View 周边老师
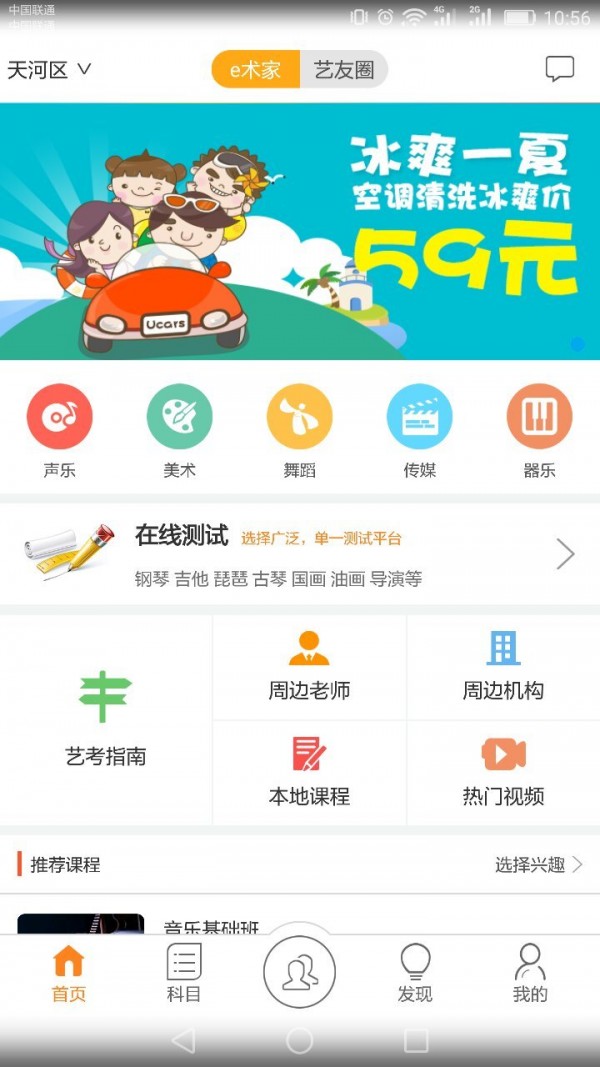This screenshot has height=1067, width=600. (309, 667)
